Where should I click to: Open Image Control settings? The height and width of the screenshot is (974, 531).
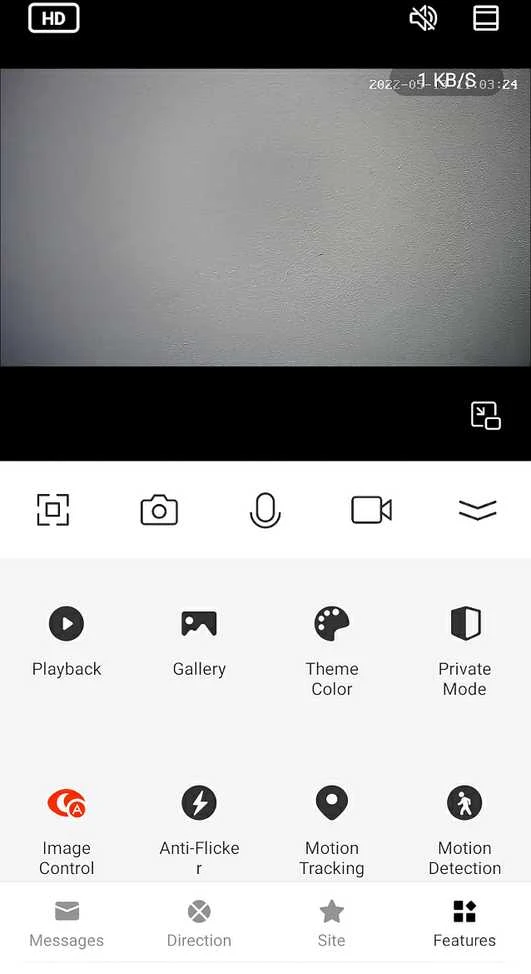pyautogui.click(x=66, y=831)
